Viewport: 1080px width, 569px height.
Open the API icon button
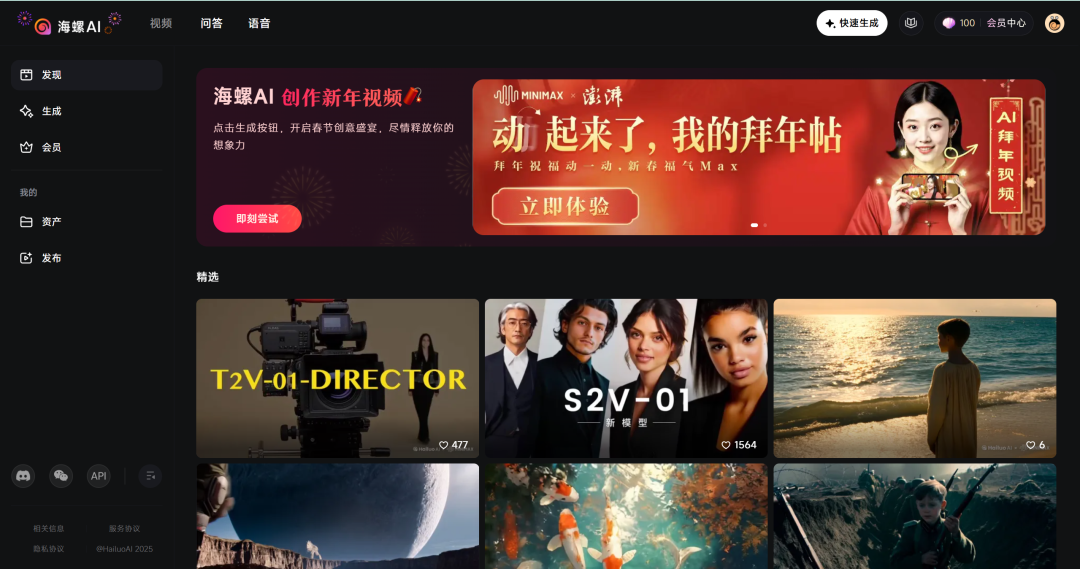coord(98,476)
